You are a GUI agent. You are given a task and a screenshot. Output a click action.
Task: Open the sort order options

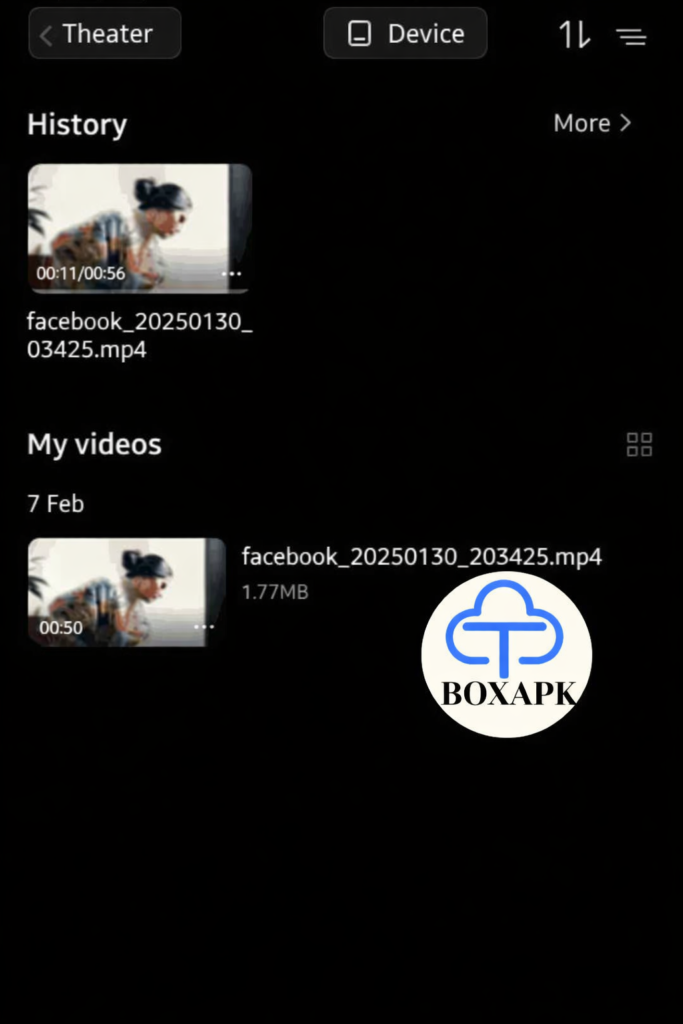[574, 35]
